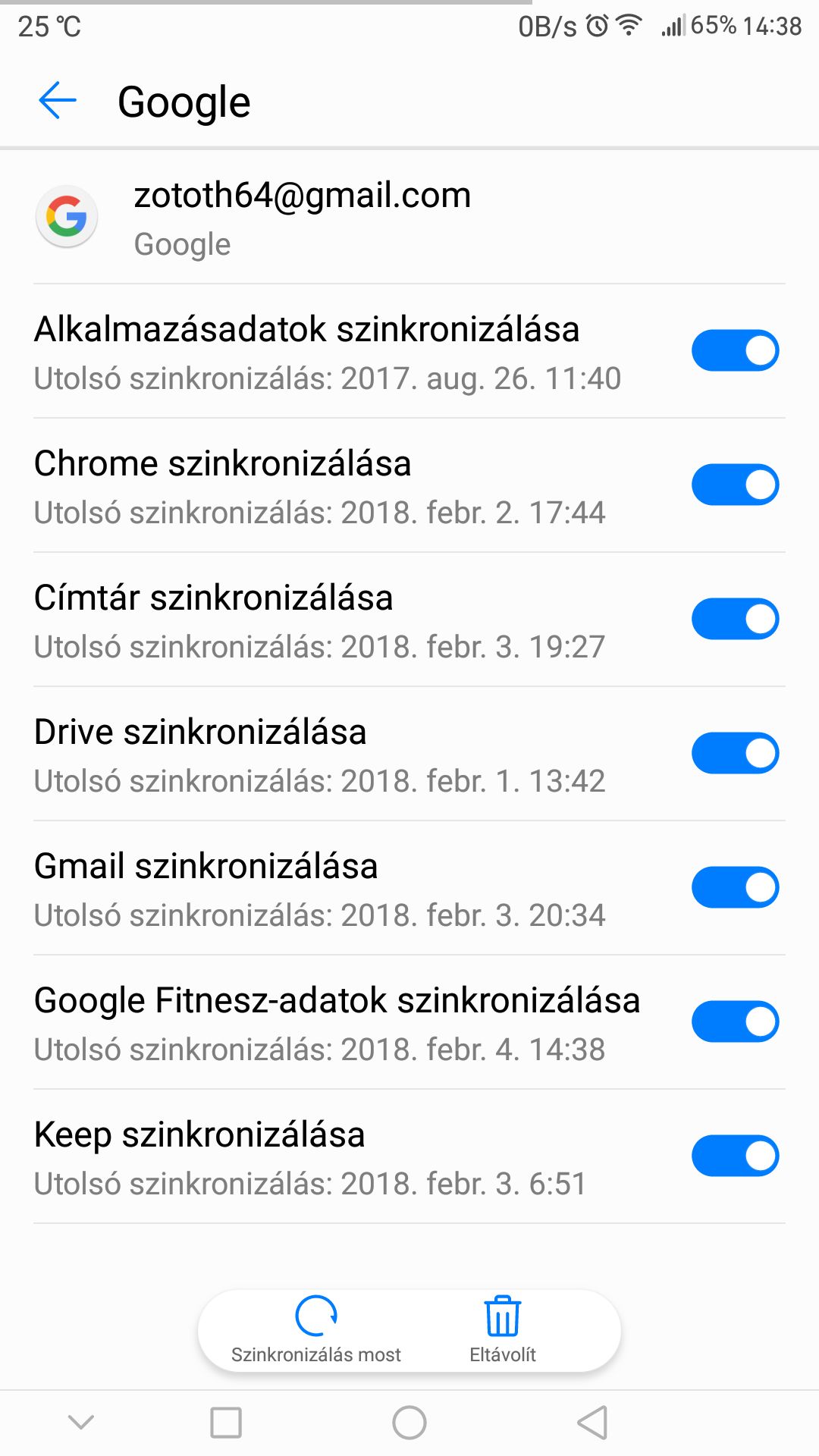Turn off Címtár szinkronizálása

(x=735, y=619)
